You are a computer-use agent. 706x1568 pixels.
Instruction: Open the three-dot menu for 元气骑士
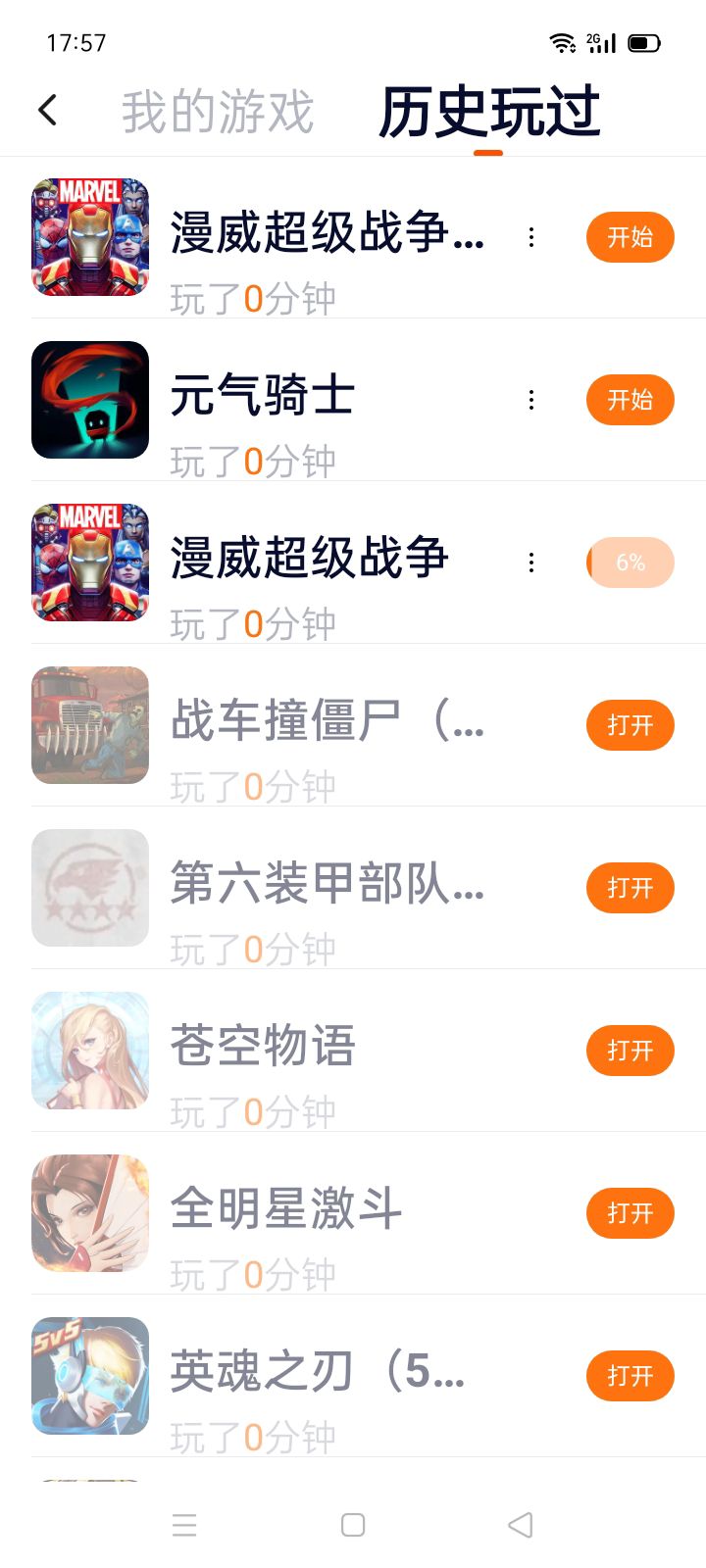point(531,400)
